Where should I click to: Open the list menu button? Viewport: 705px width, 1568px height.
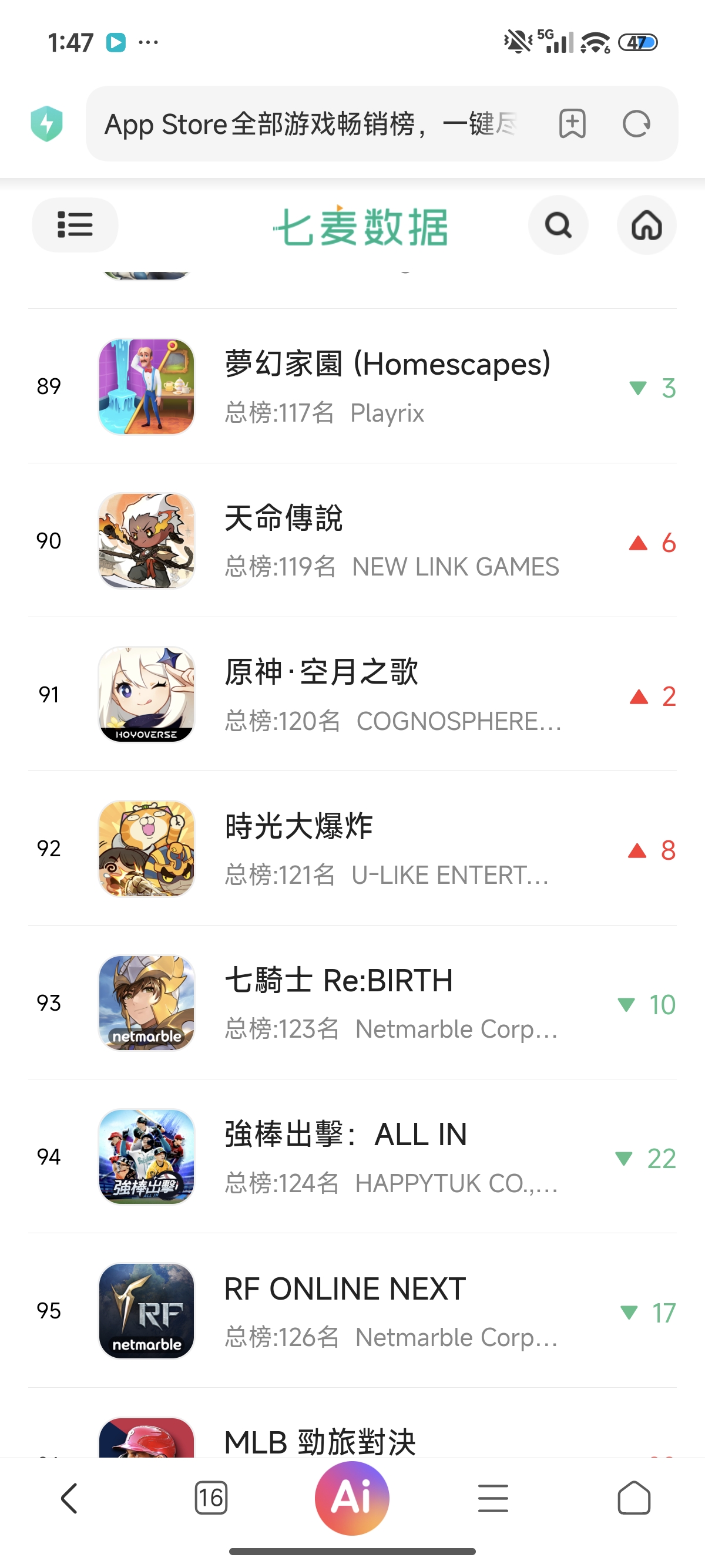[x=75, y=224]
